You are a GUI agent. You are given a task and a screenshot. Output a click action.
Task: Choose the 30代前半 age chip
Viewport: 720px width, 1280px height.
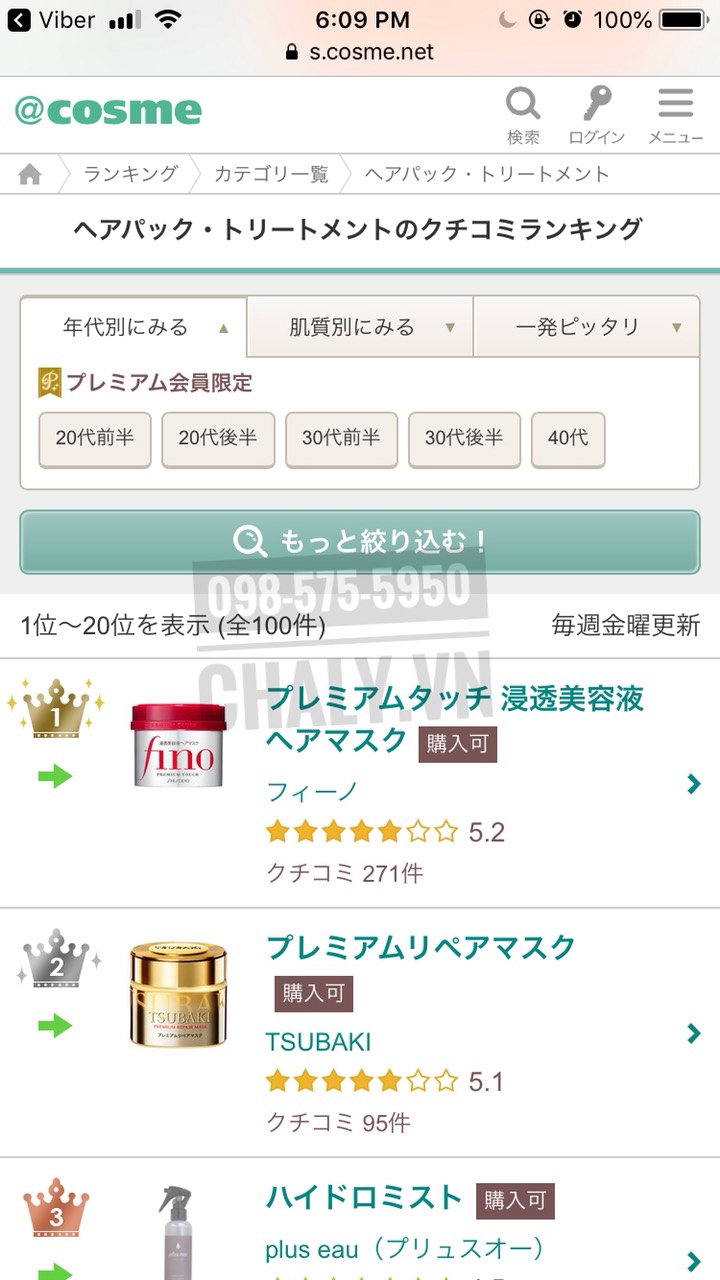341,438
